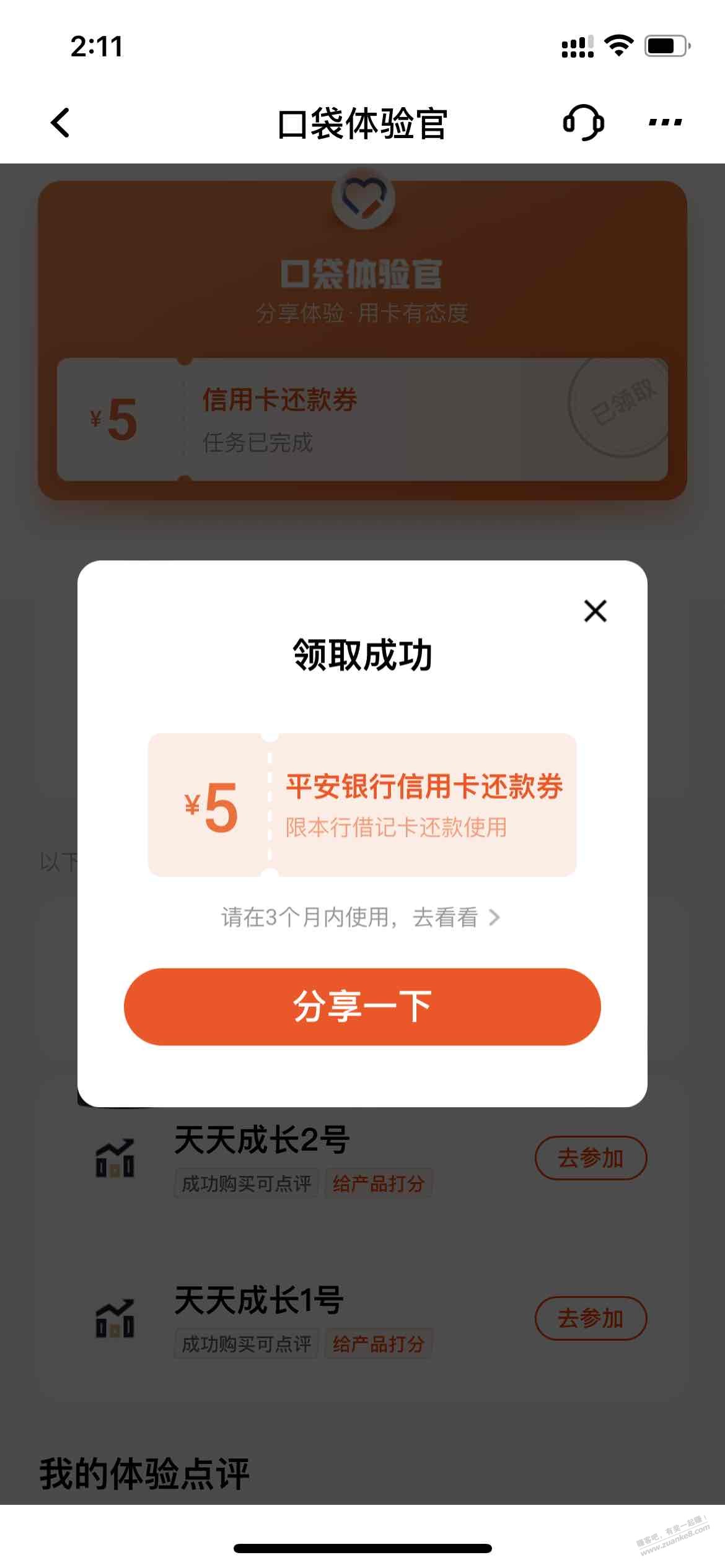
Task: Go back from 口袋体验官 page
Action: click(61, 123)
